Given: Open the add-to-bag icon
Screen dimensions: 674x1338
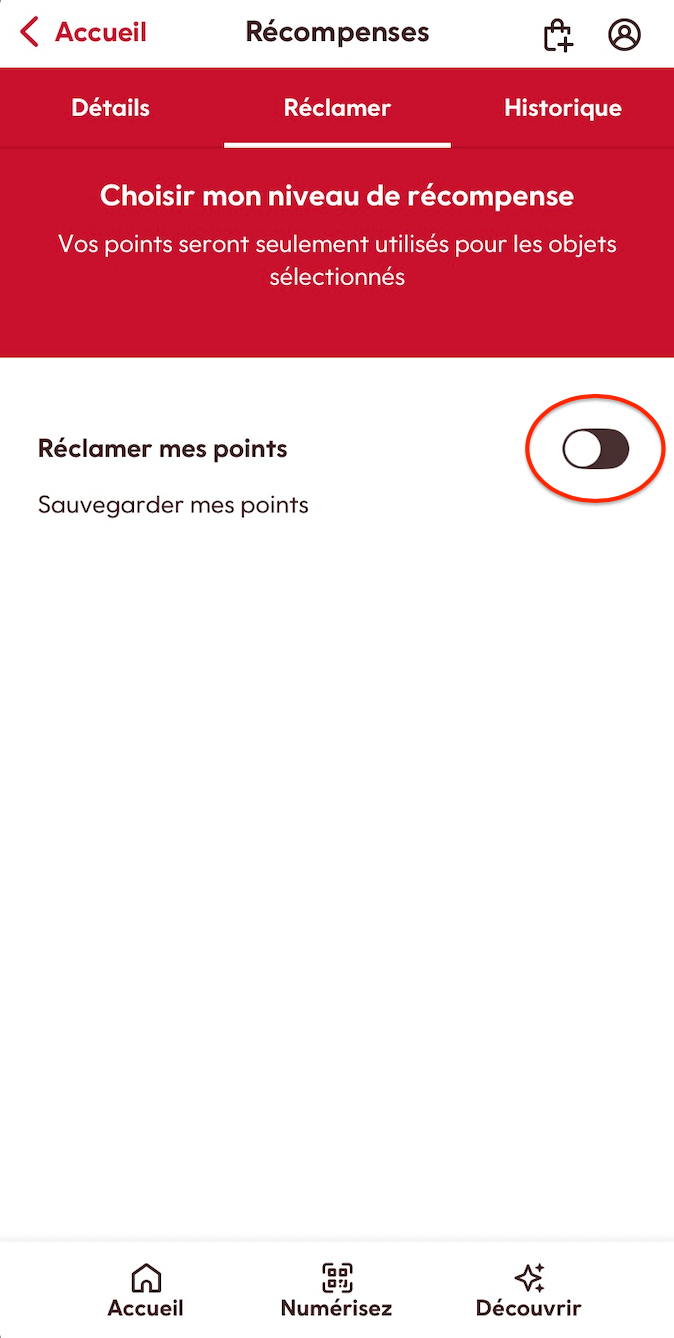Looking at the screenshot, I should (557, 35).
